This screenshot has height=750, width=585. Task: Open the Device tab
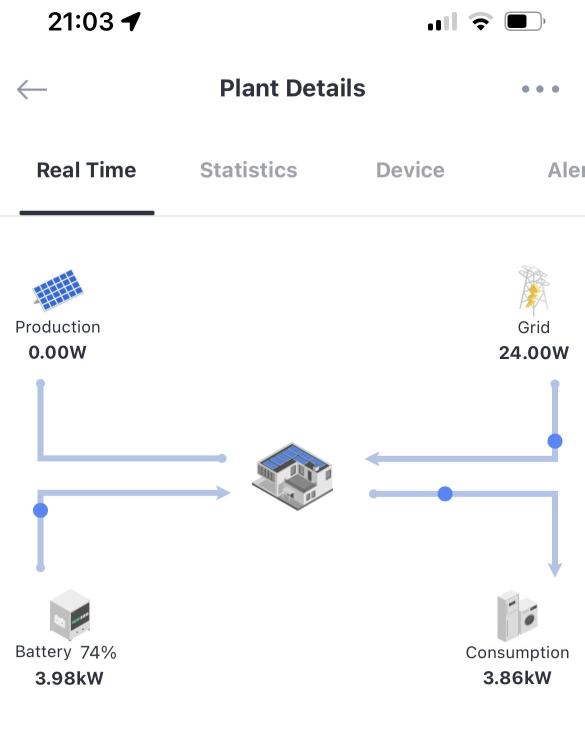pos(410,170)
